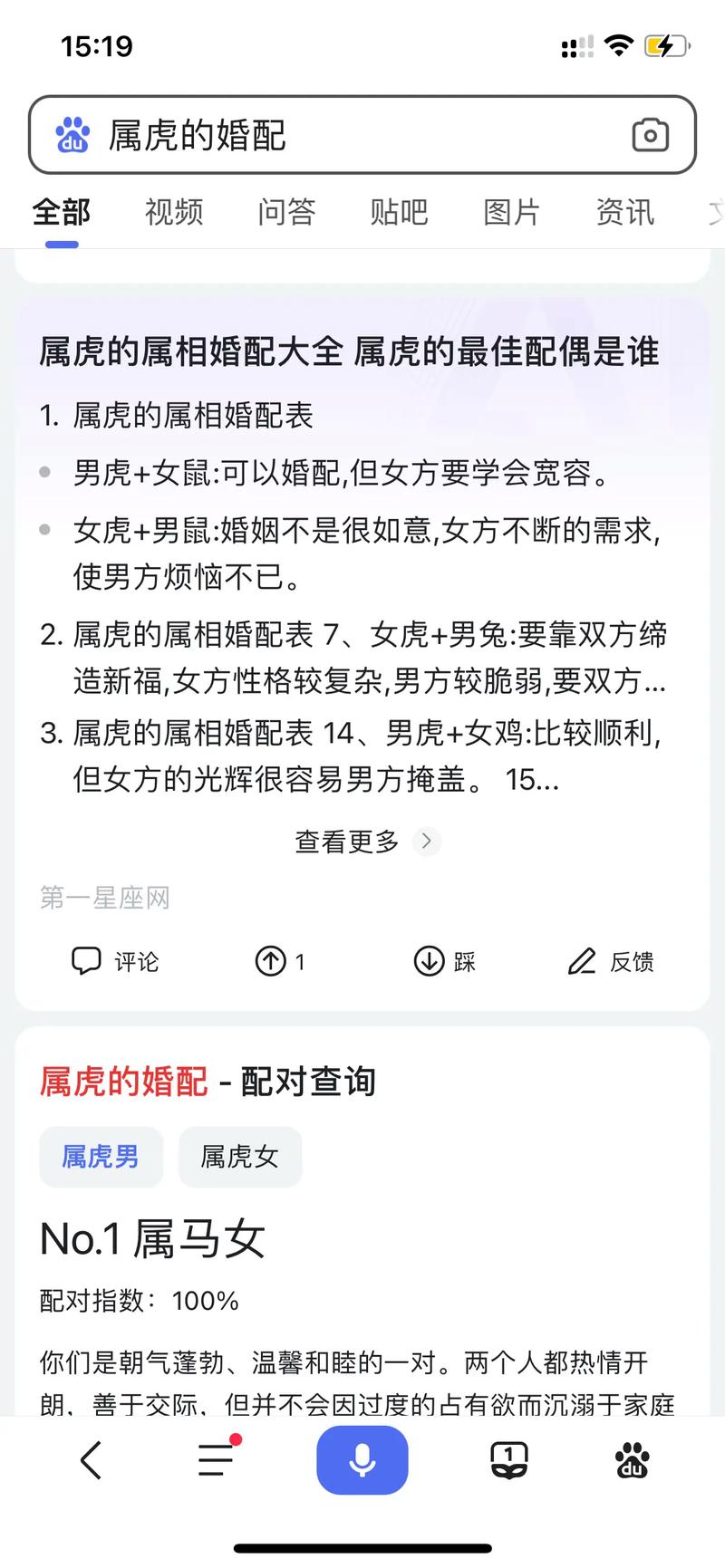
Task: Go to Baidu home via paw icon
Action: click(632, 1460)
